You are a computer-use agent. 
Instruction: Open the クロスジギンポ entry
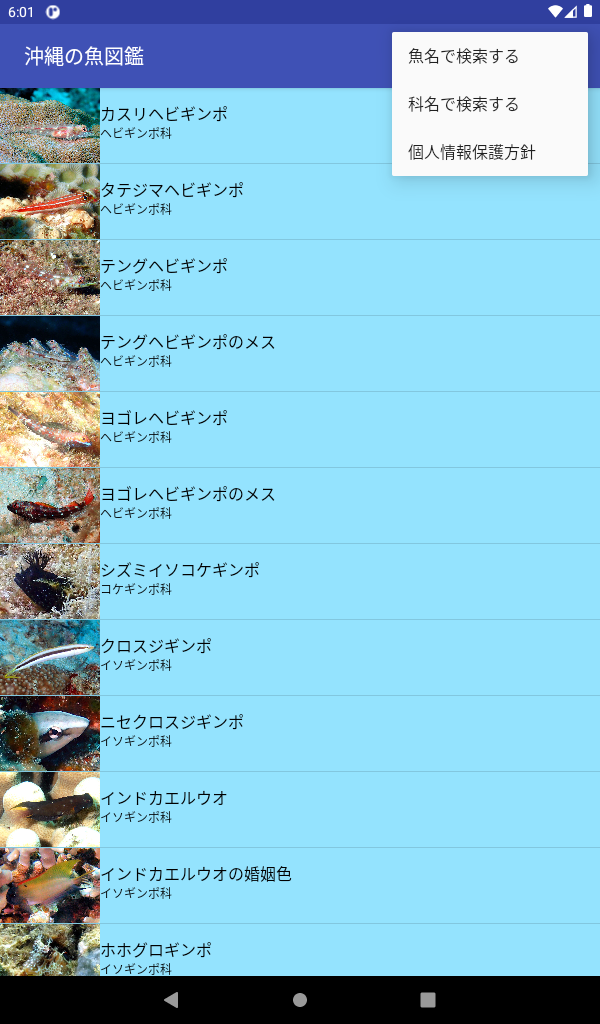tap(300, 657)
